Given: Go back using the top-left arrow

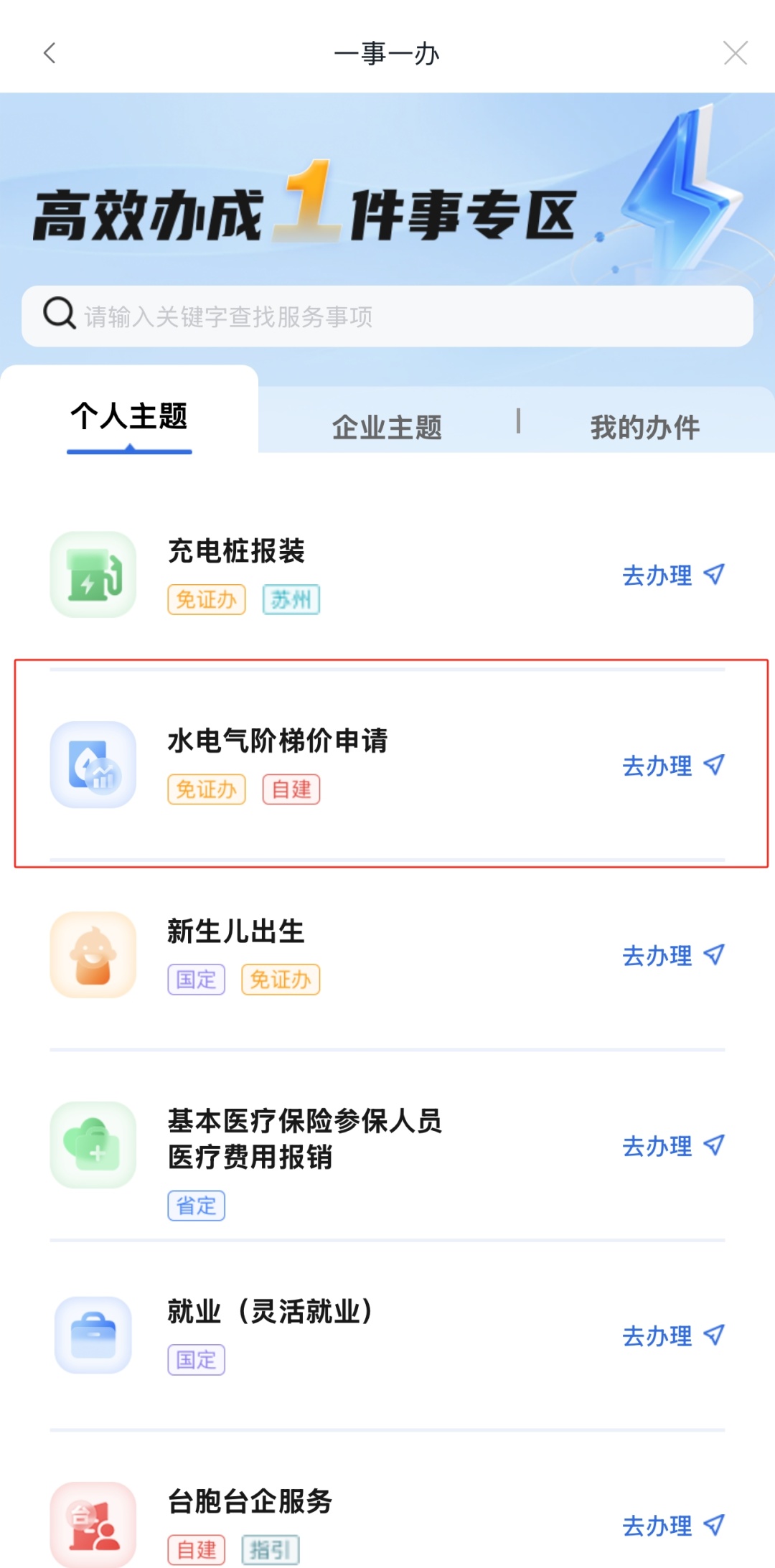Looking at the screenshot, I should 50,53.
